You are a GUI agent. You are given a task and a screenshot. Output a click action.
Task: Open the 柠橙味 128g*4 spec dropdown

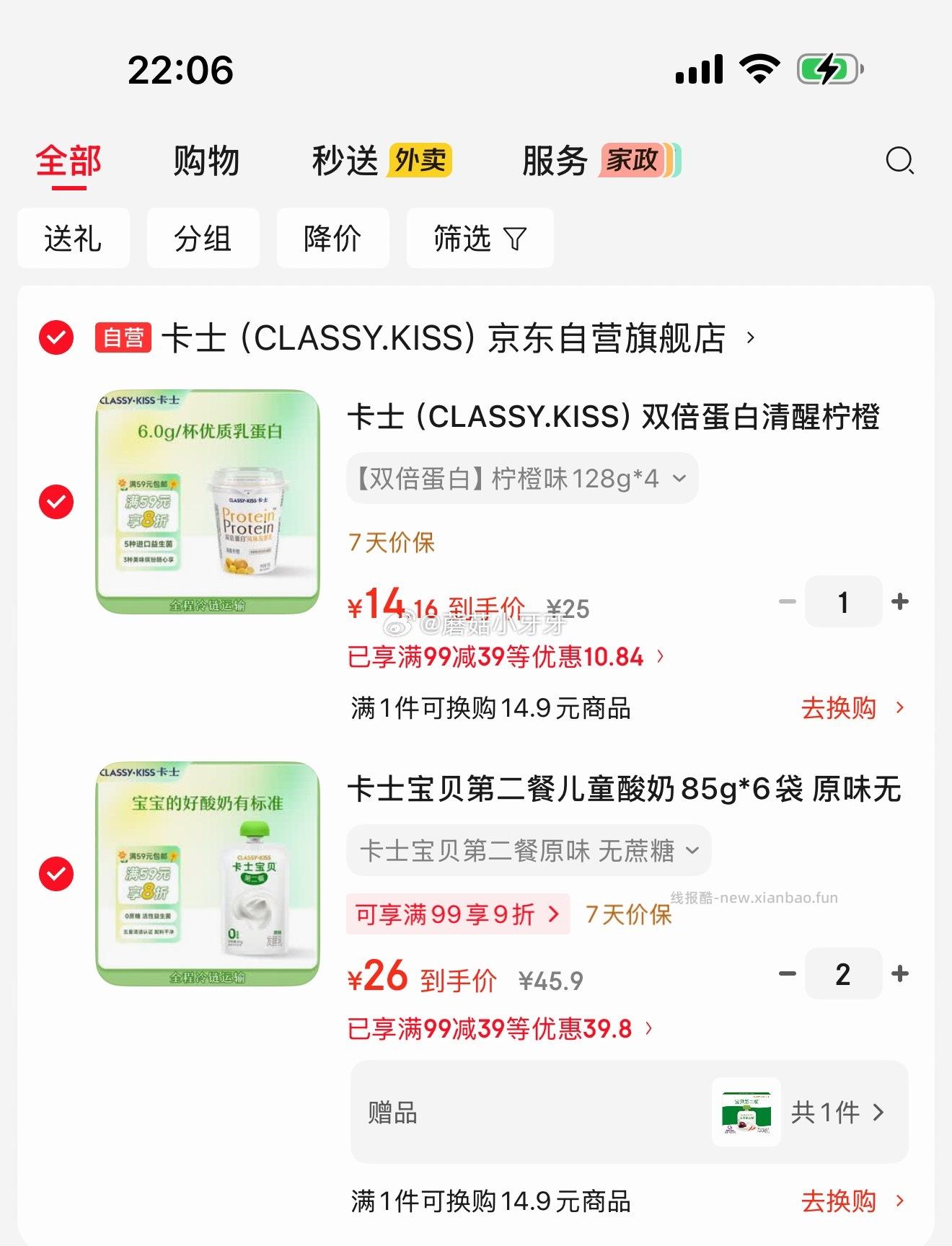pos(521,477)
